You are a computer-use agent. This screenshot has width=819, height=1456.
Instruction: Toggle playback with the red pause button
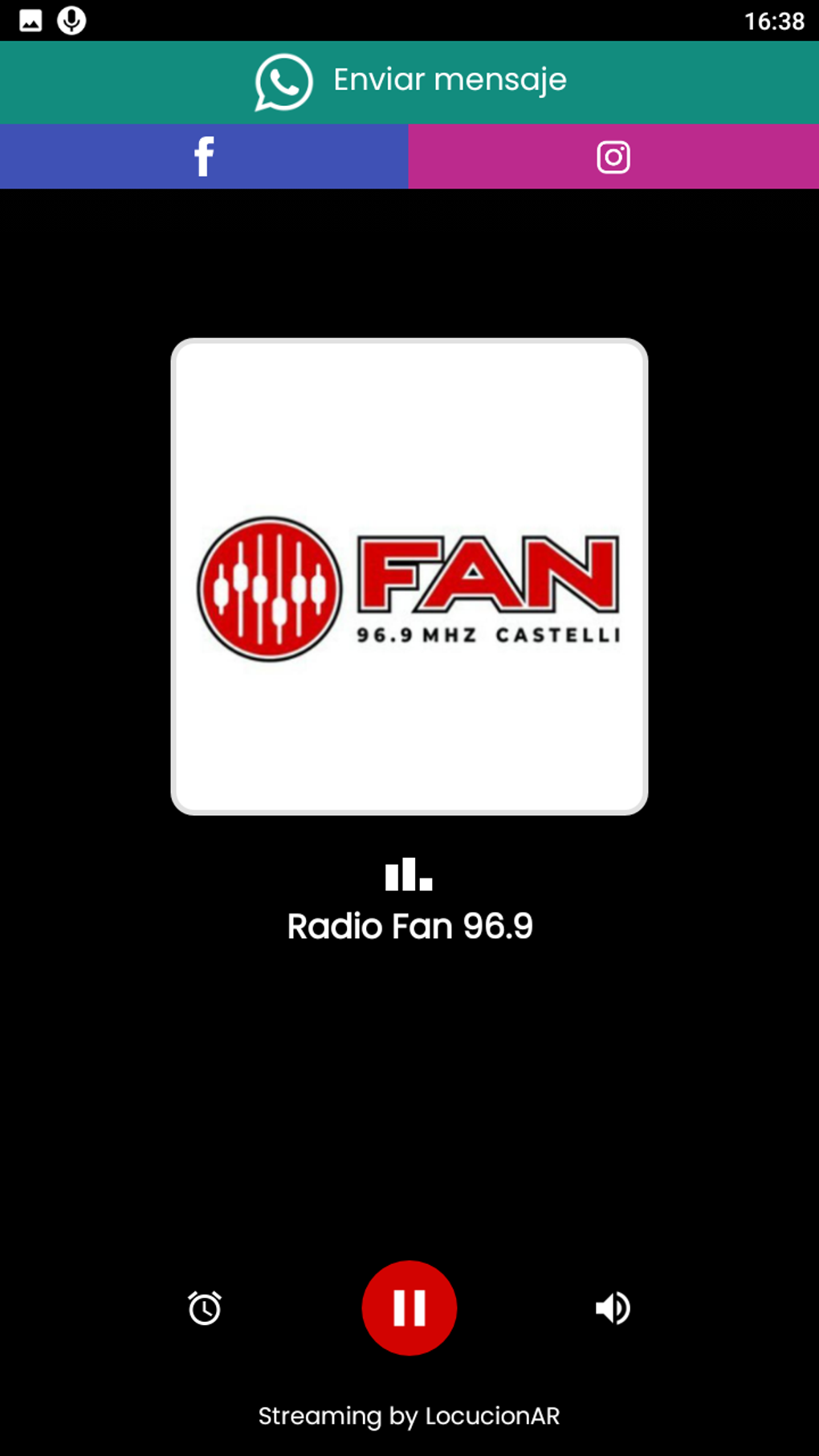(x=409, y=1307)
